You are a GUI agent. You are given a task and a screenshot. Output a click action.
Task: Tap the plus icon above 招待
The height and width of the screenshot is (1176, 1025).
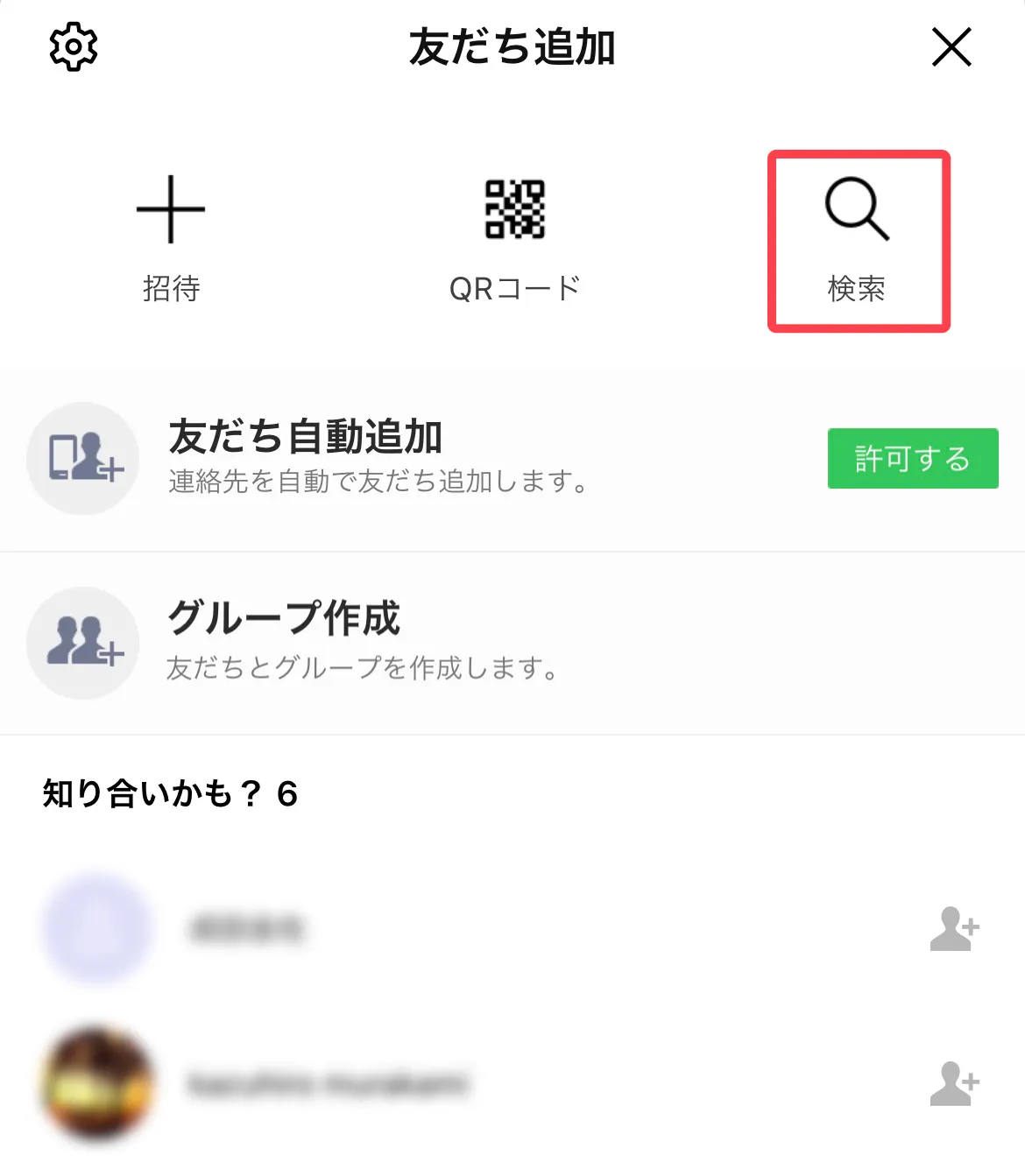pyautogui.click(x=171, y=208)
